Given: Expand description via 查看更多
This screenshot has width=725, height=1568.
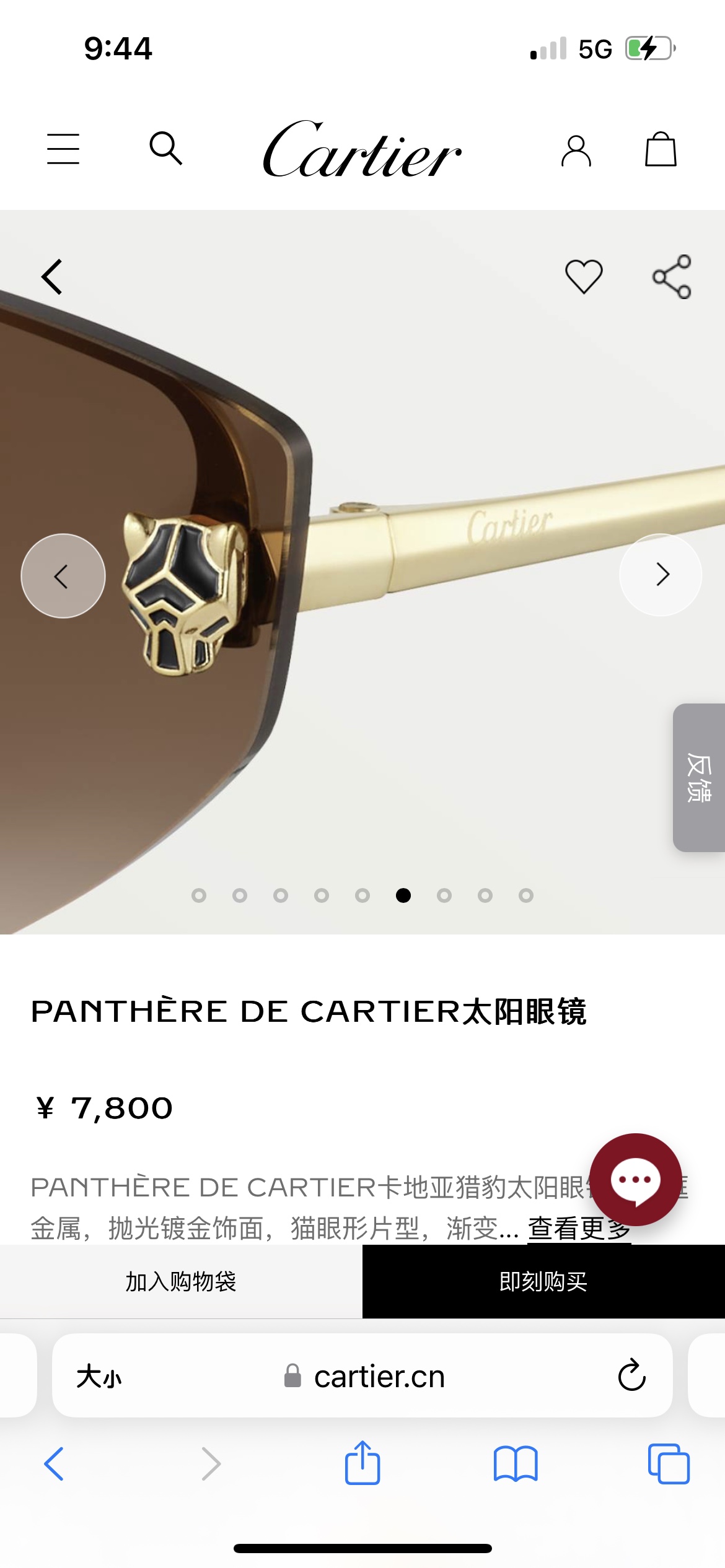Looking at the screenshot, I should click(x=579, y=1229).
